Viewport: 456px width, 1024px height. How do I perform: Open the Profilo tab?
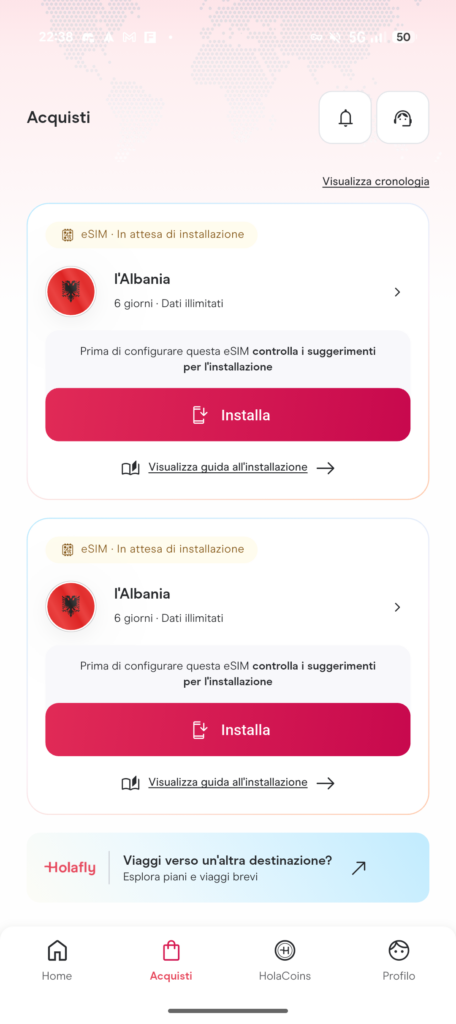[x=399, y=960]
